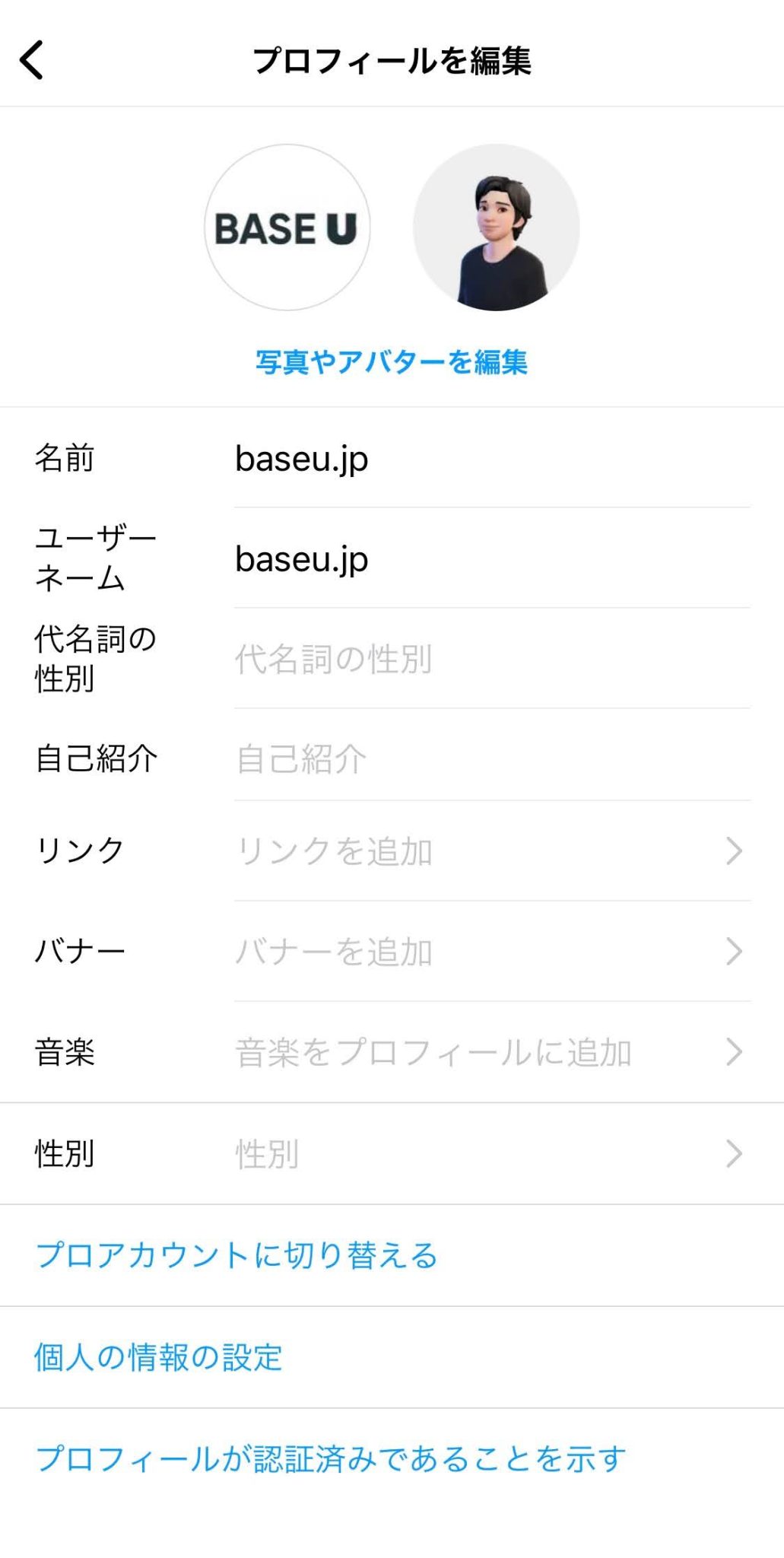Tap the 代名詞の性別 field

click(x=490, y=659)
